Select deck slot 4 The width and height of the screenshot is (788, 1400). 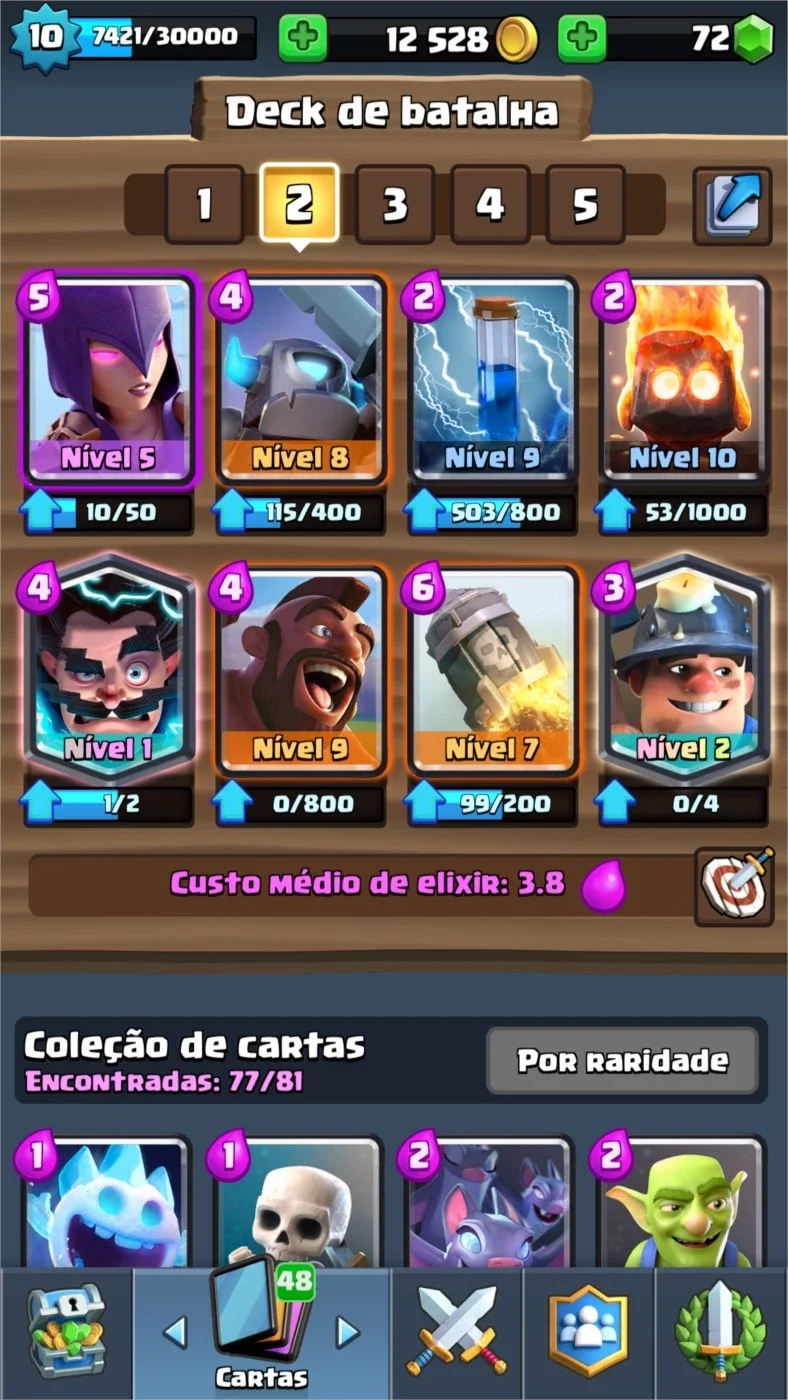click(490, 205)
